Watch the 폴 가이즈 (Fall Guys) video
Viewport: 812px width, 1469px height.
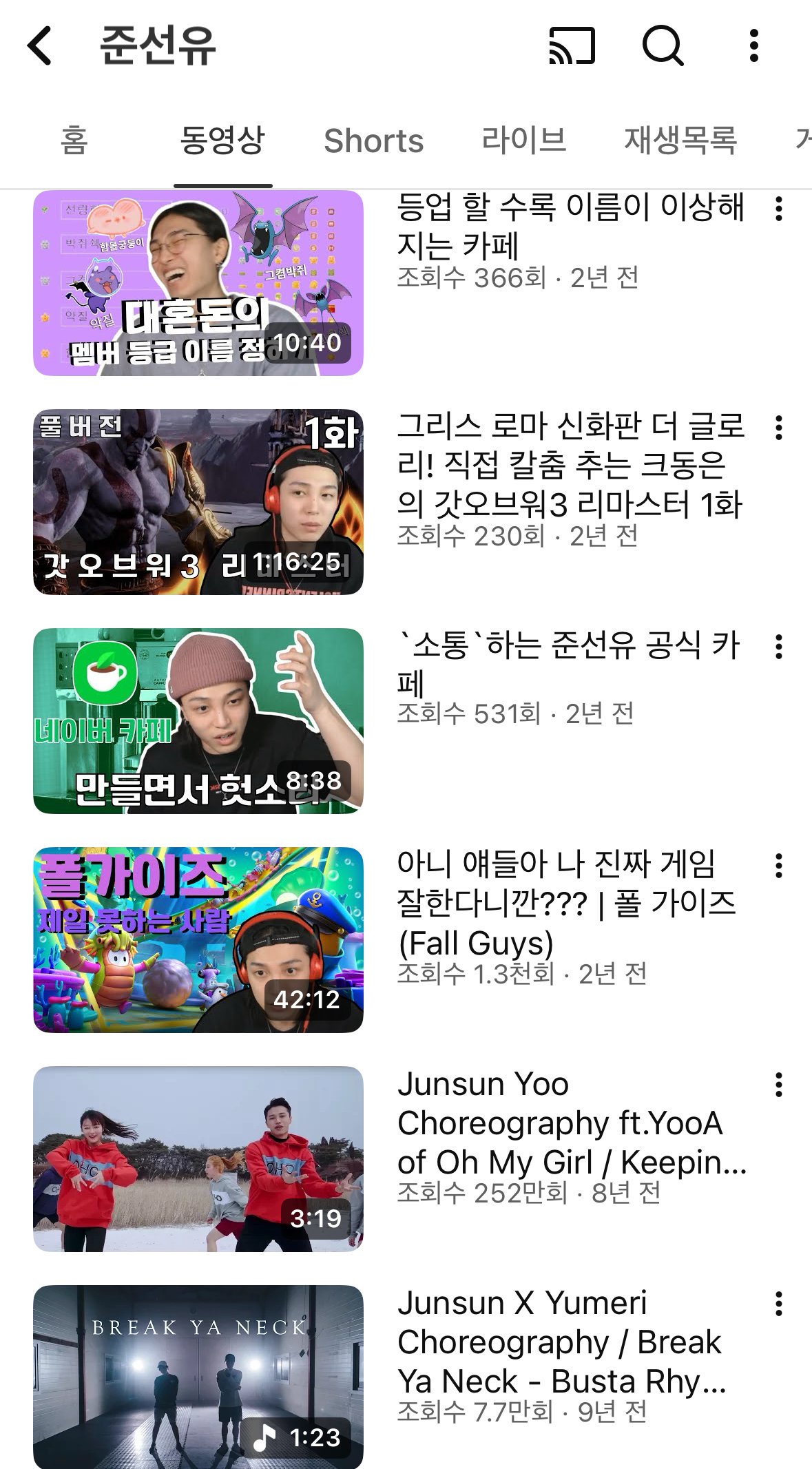click(x=198, y=940)
